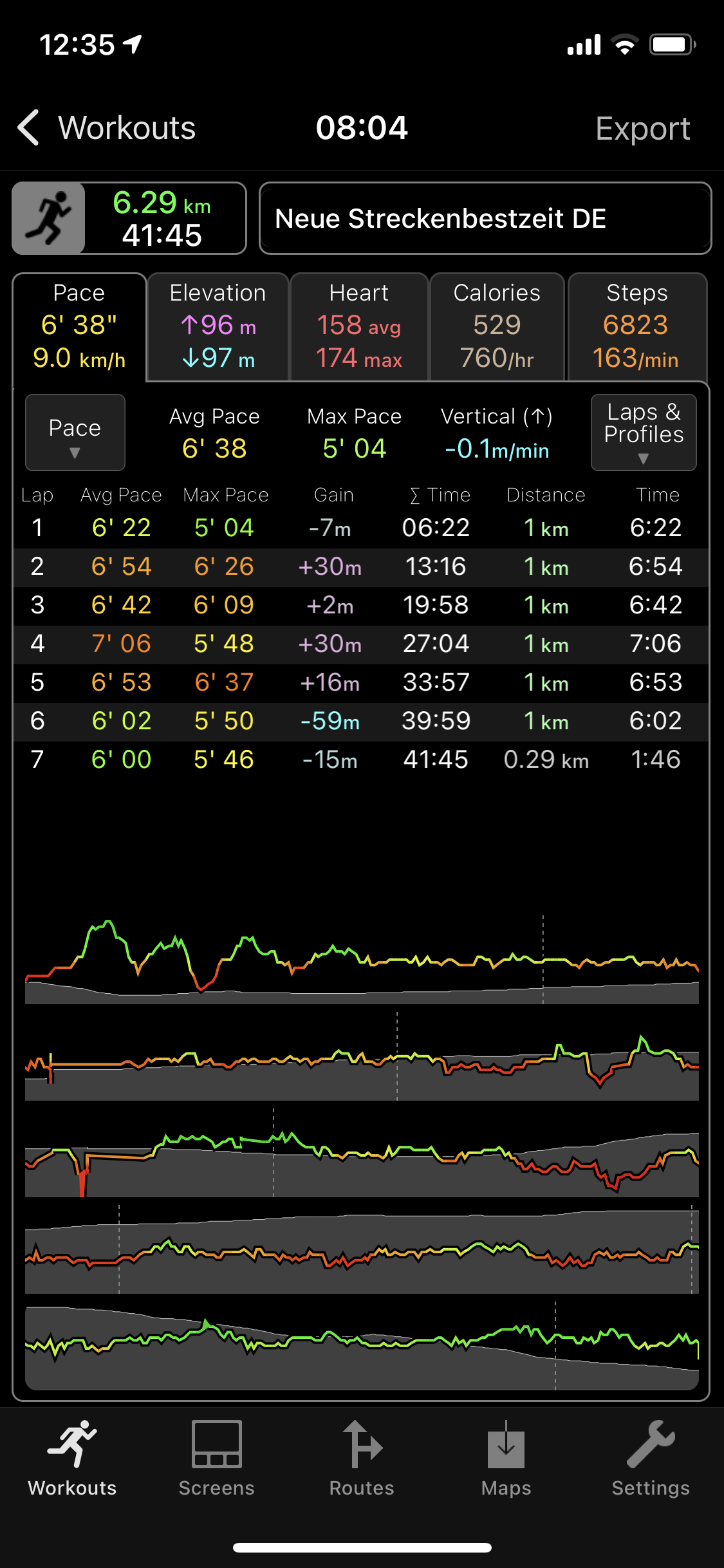Switch to the Routes tab

pos(362,1458)
